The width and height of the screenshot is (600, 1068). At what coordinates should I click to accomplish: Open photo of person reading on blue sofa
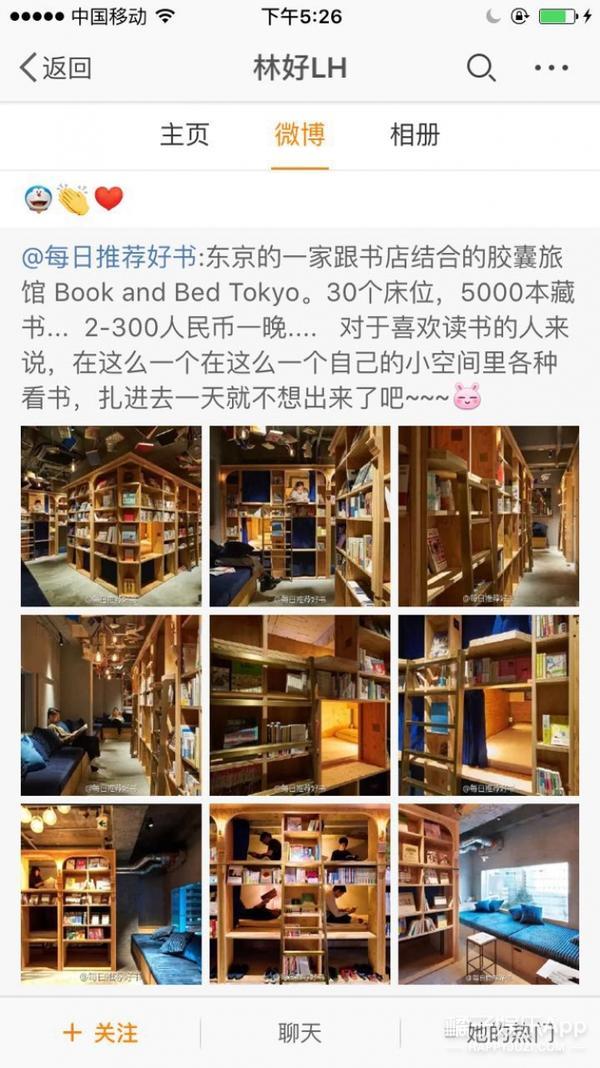[111, 705]
